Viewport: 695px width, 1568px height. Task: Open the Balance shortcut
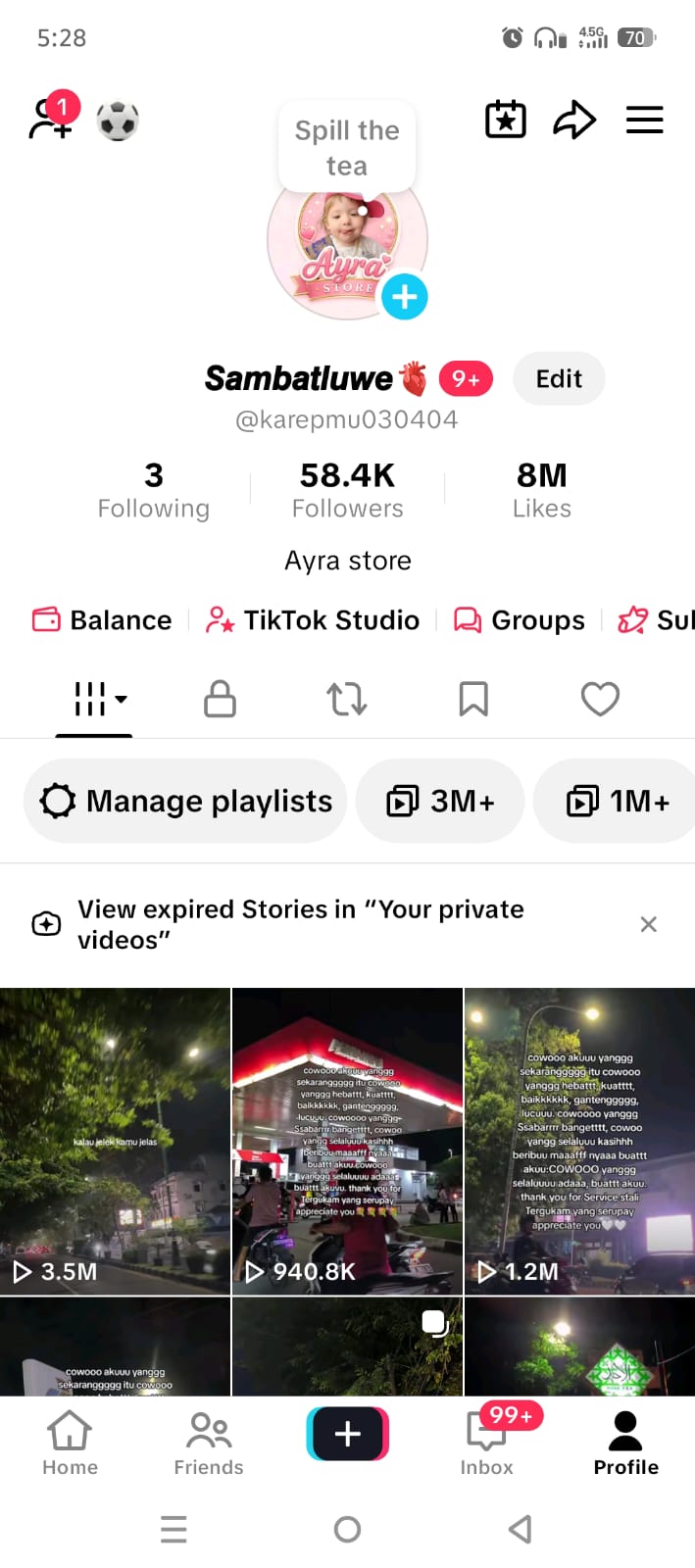[102, 620]
